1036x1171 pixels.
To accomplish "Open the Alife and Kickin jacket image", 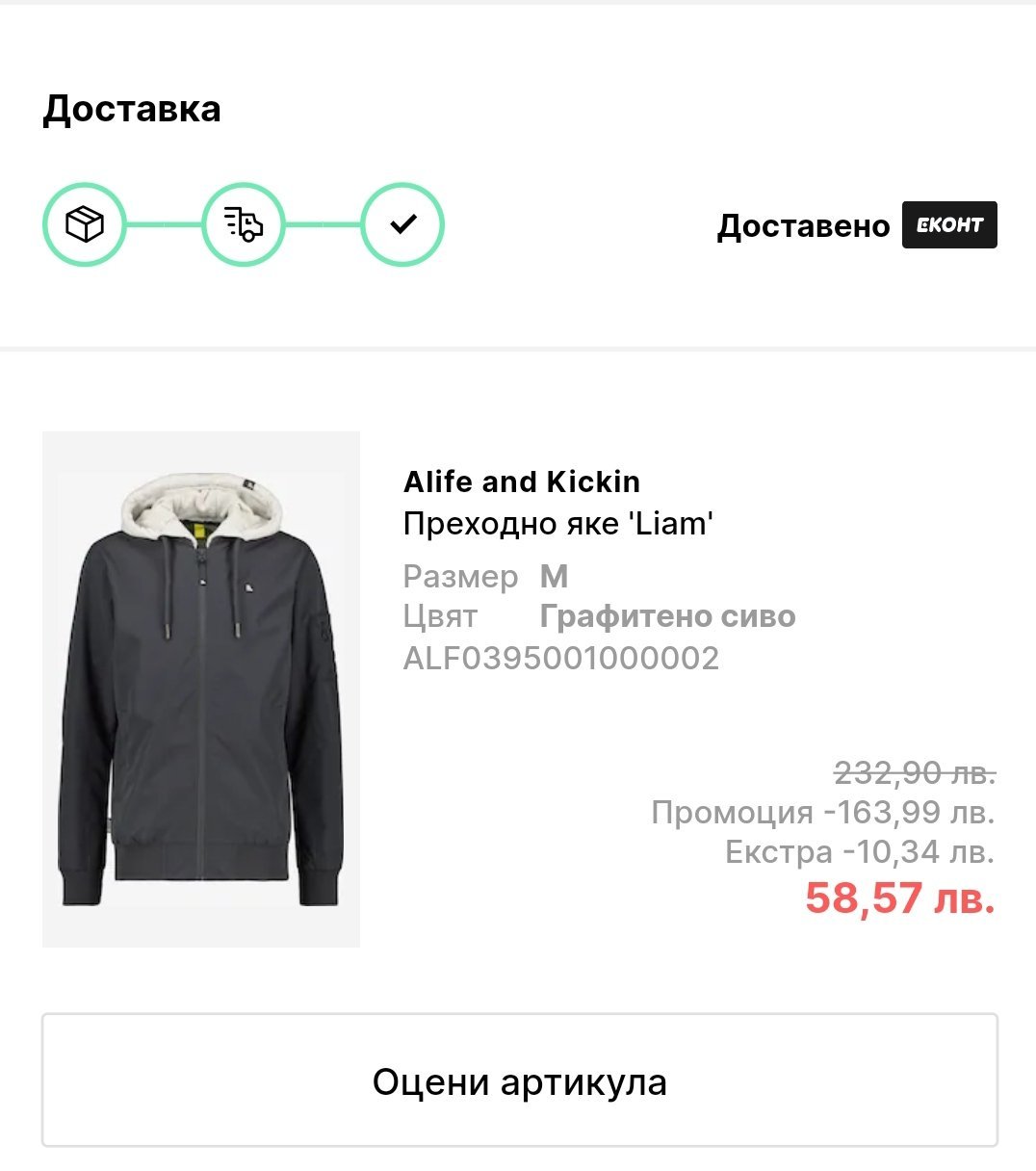I will click(201, 689).
